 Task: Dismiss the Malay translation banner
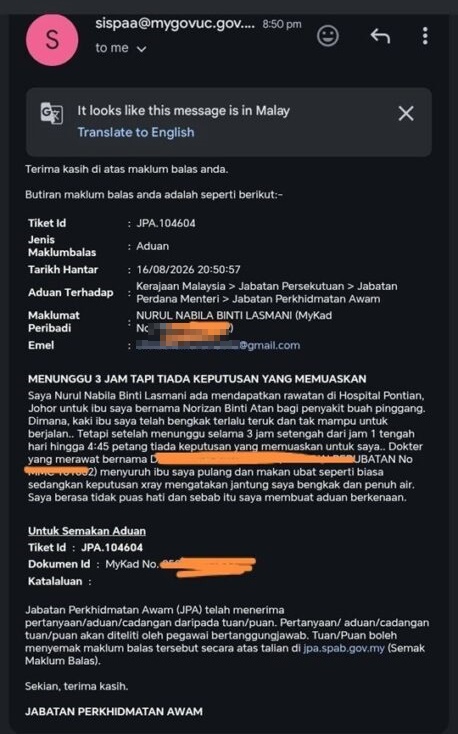point(406,113)
